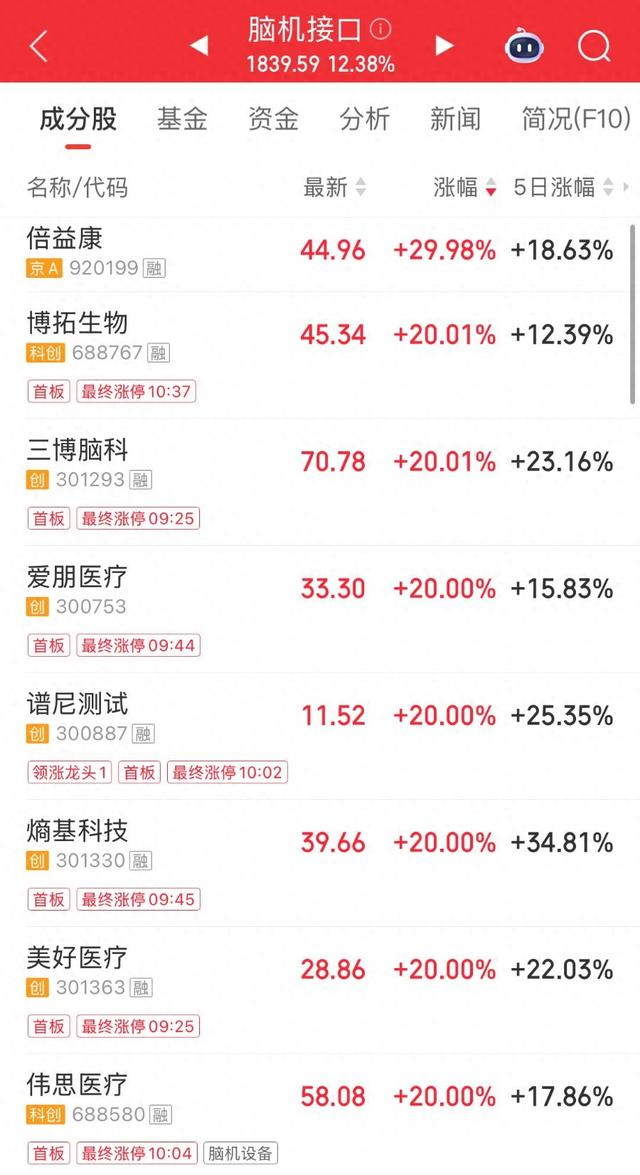View 三博脑科 stock details
The height and width of the screenshot is (1175, 640).
(x=78, y=450)
